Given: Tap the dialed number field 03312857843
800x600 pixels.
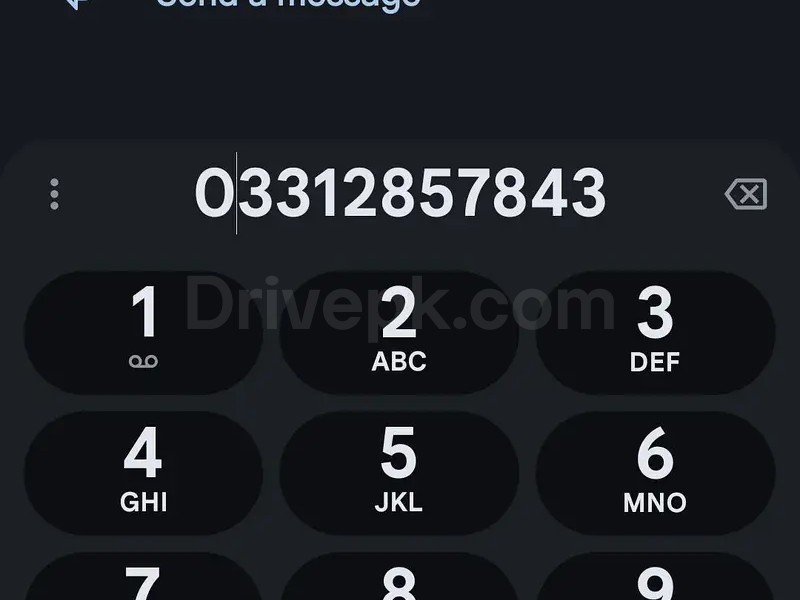Looking at the screenshot, I should point(400,193).
